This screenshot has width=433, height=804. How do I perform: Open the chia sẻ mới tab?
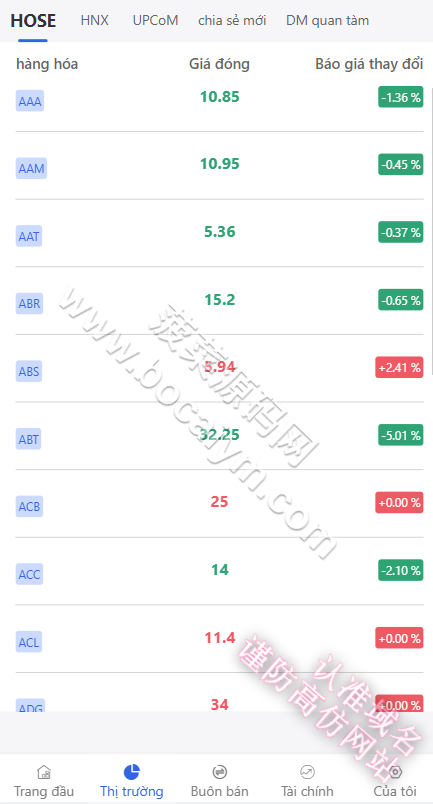pos(232,21)
